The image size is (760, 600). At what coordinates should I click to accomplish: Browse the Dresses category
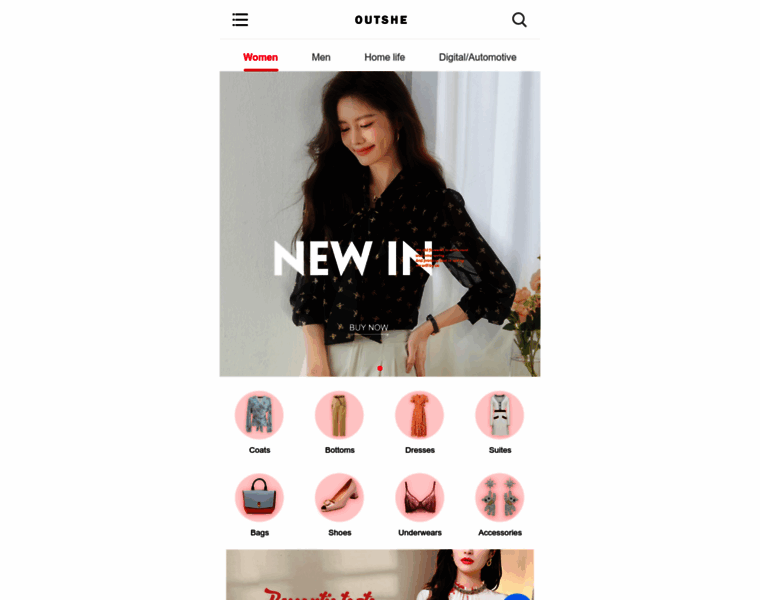419,415
